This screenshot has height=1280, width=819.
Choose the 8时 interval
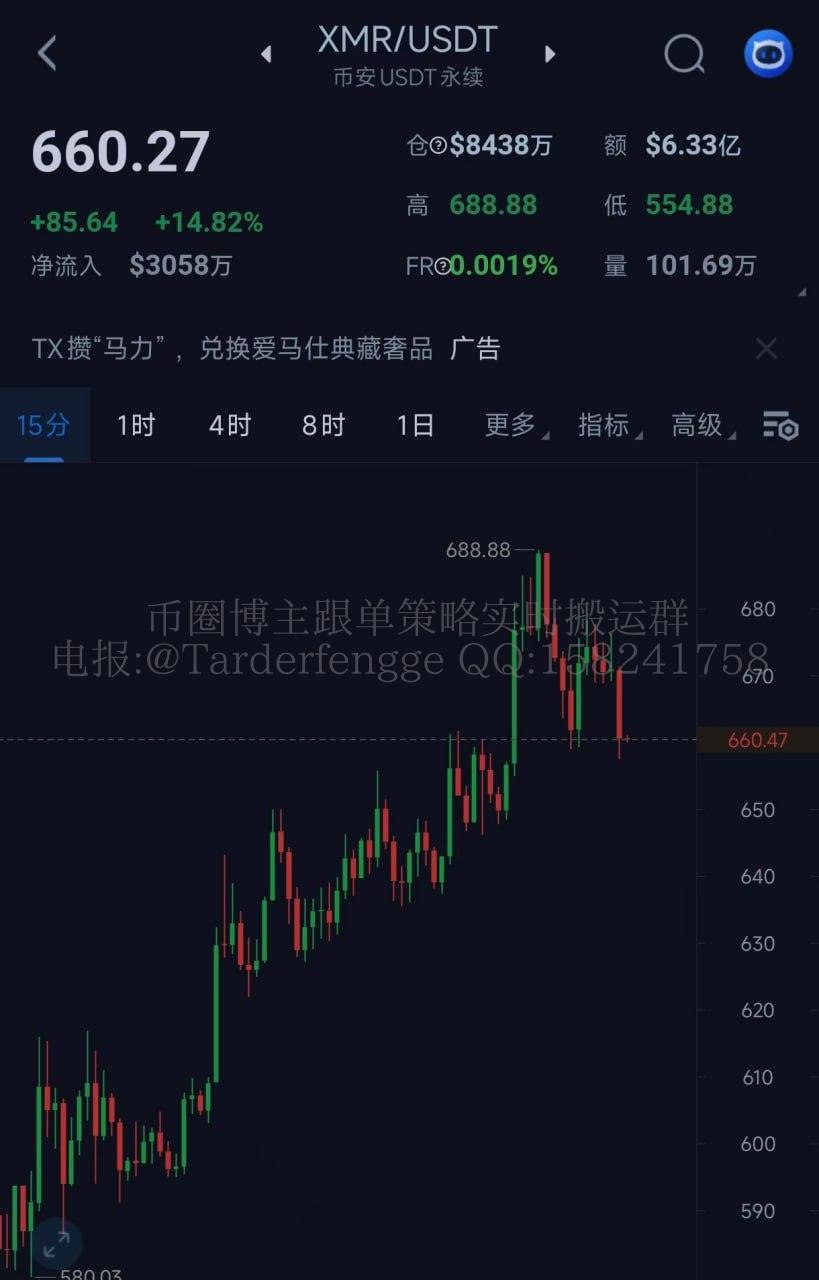coord(323,425)
